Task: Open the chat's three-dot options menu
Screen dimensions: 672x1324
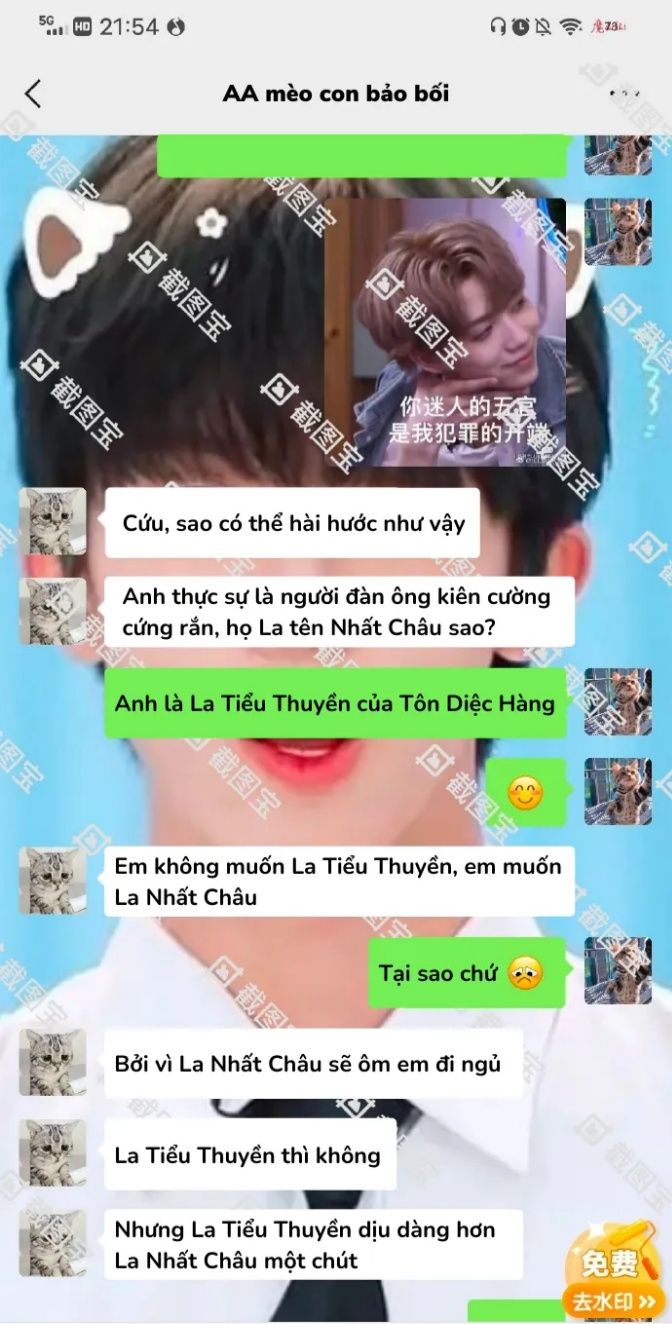Action: (624, 94)
